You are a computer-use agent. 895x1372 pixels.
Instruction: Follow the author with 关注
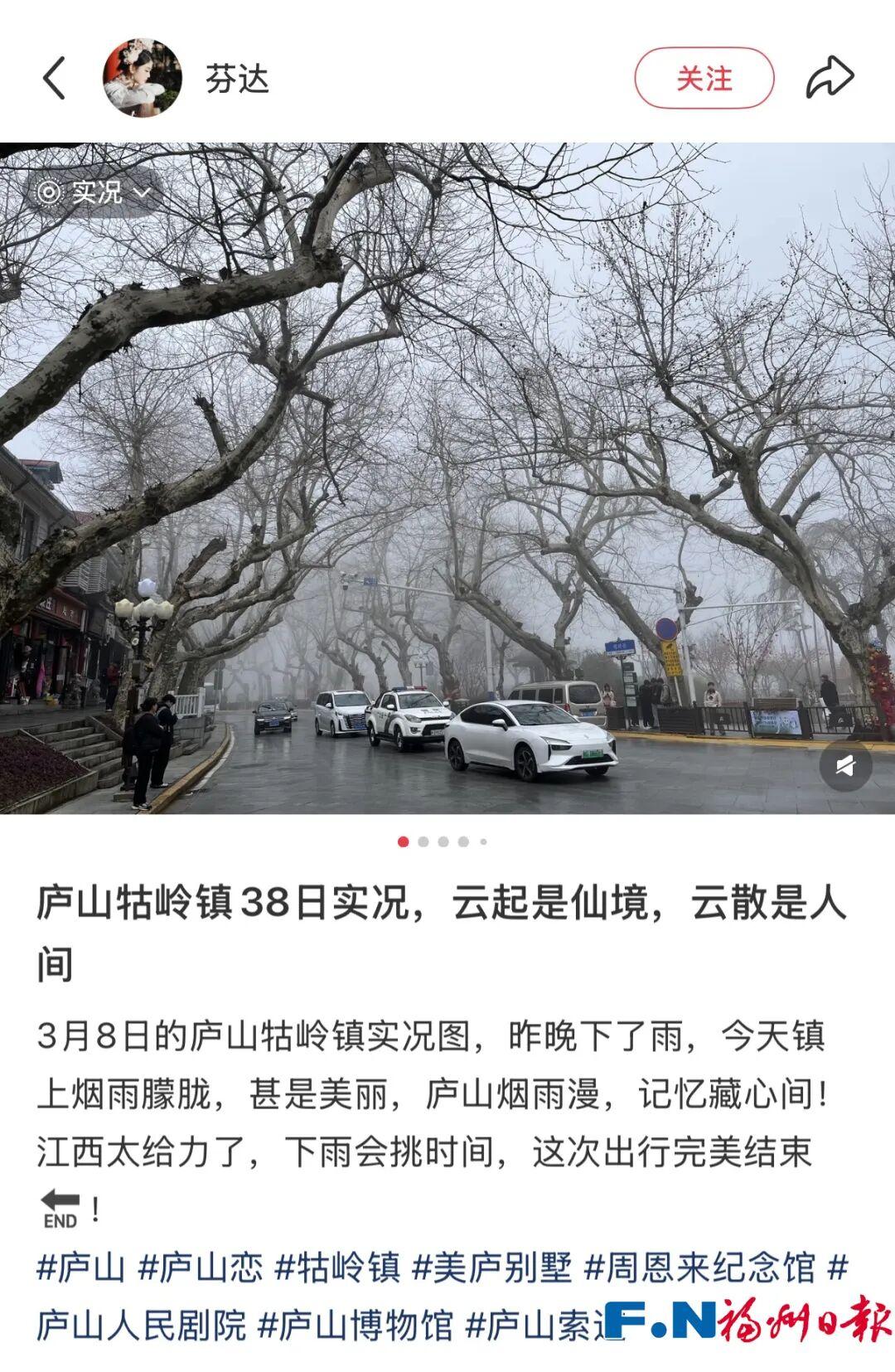[704, 79]
